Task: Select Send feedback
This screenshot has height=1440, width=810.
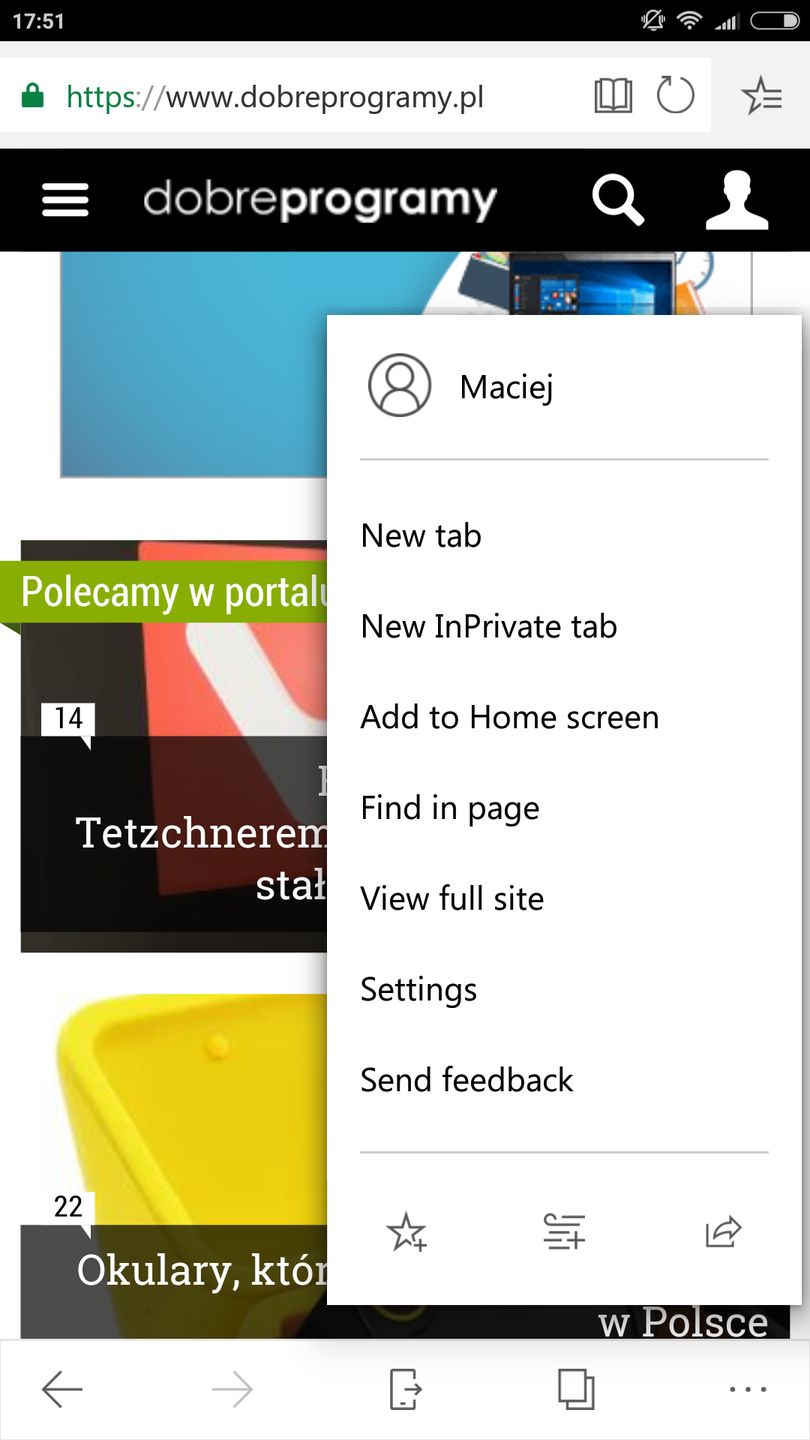Action: point(467,1080)
